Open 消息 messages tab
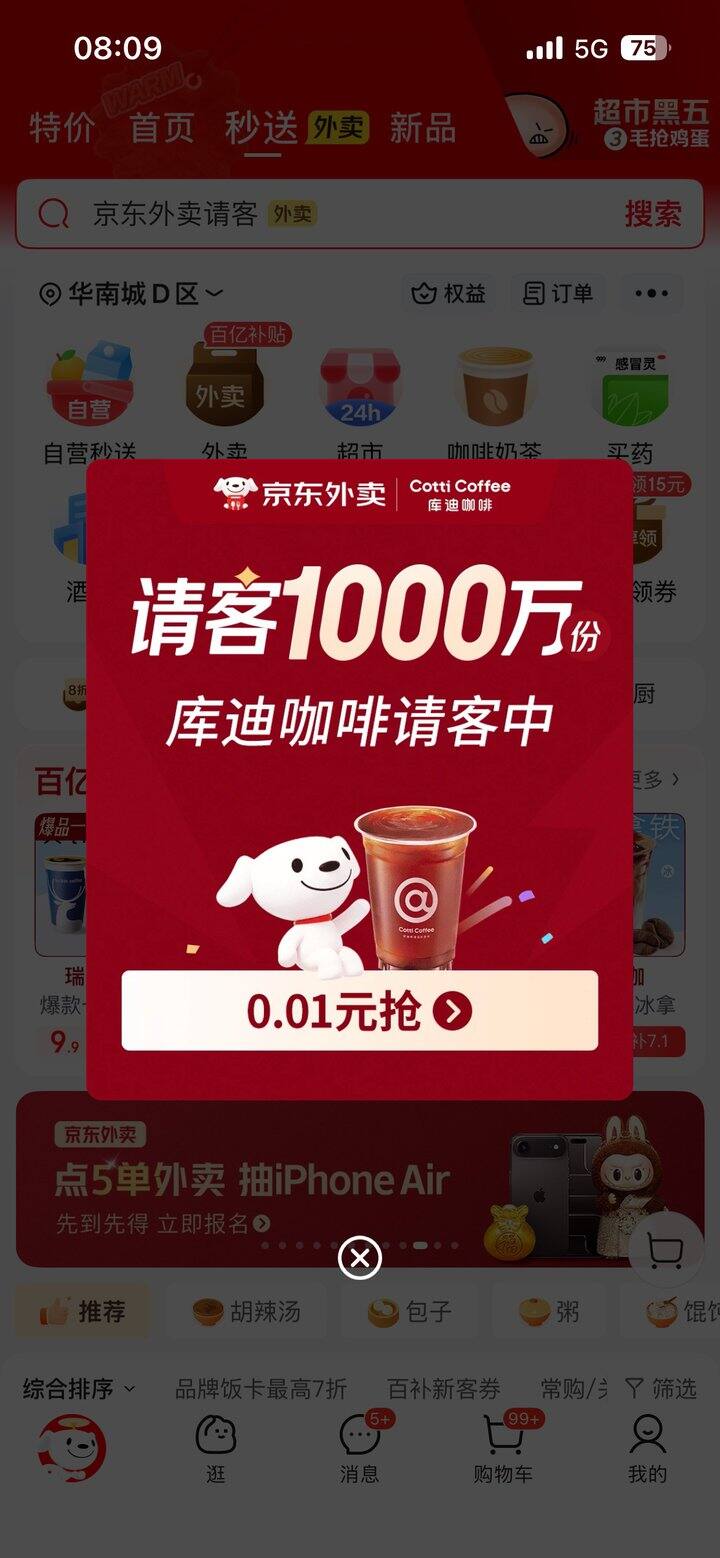This screenshot has height=1558, width=720. [360, 1448]
